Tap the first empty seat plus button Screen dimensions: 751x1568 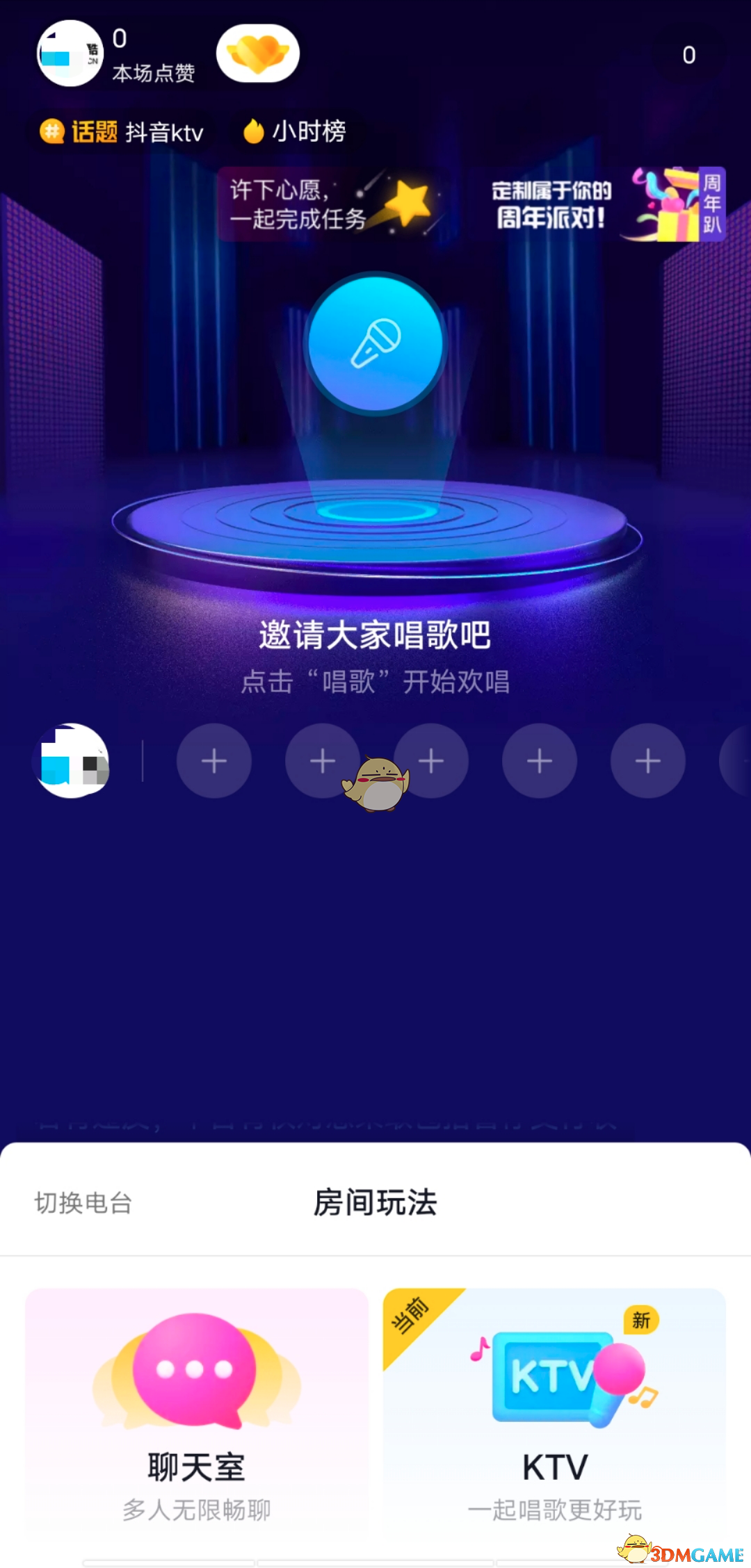click(213, 761)
